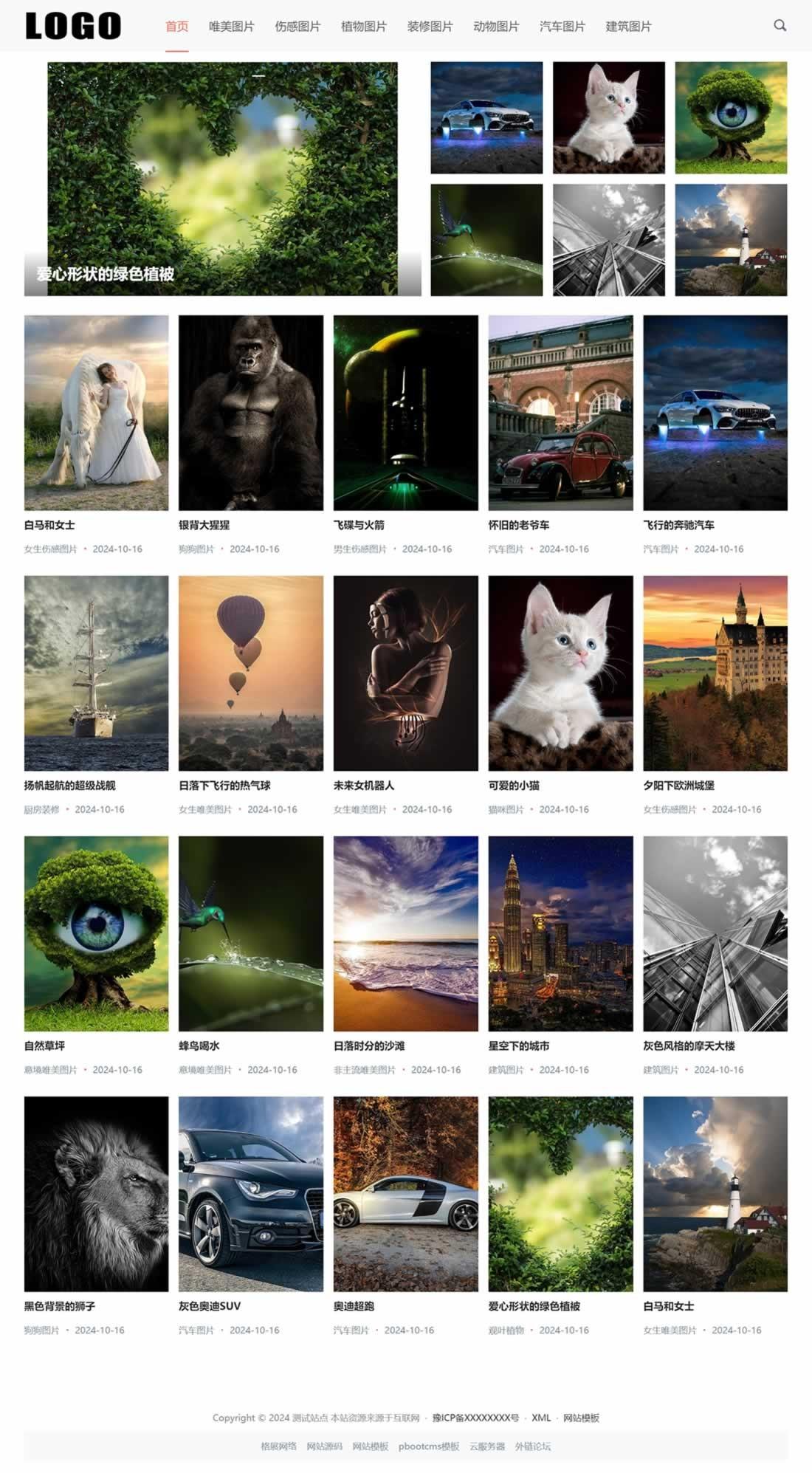Open the 植物图片 section
This screenshot has width=812, height=1473.
pos(363,27)
